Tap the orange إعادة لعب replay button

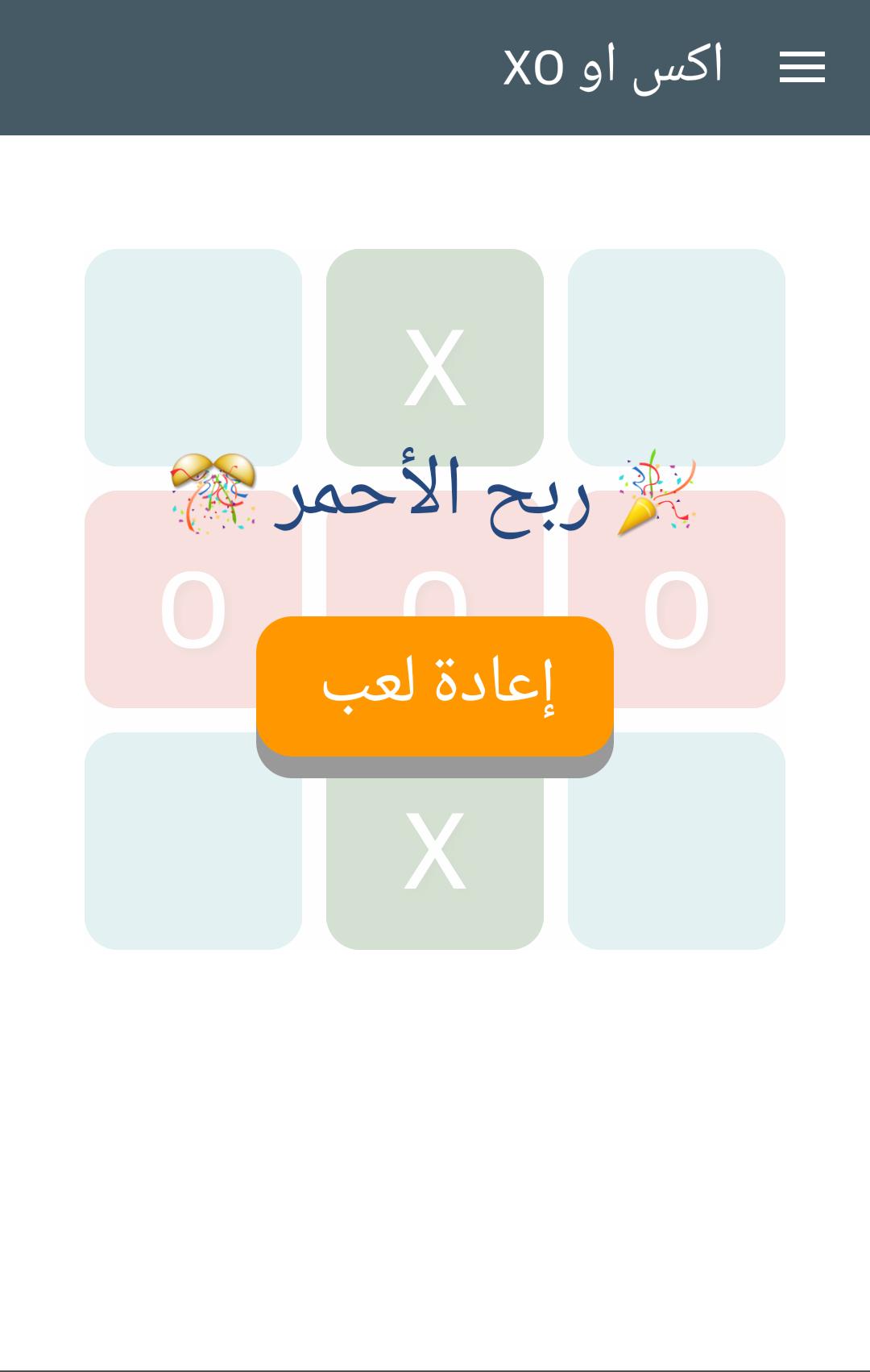(435, 686)
